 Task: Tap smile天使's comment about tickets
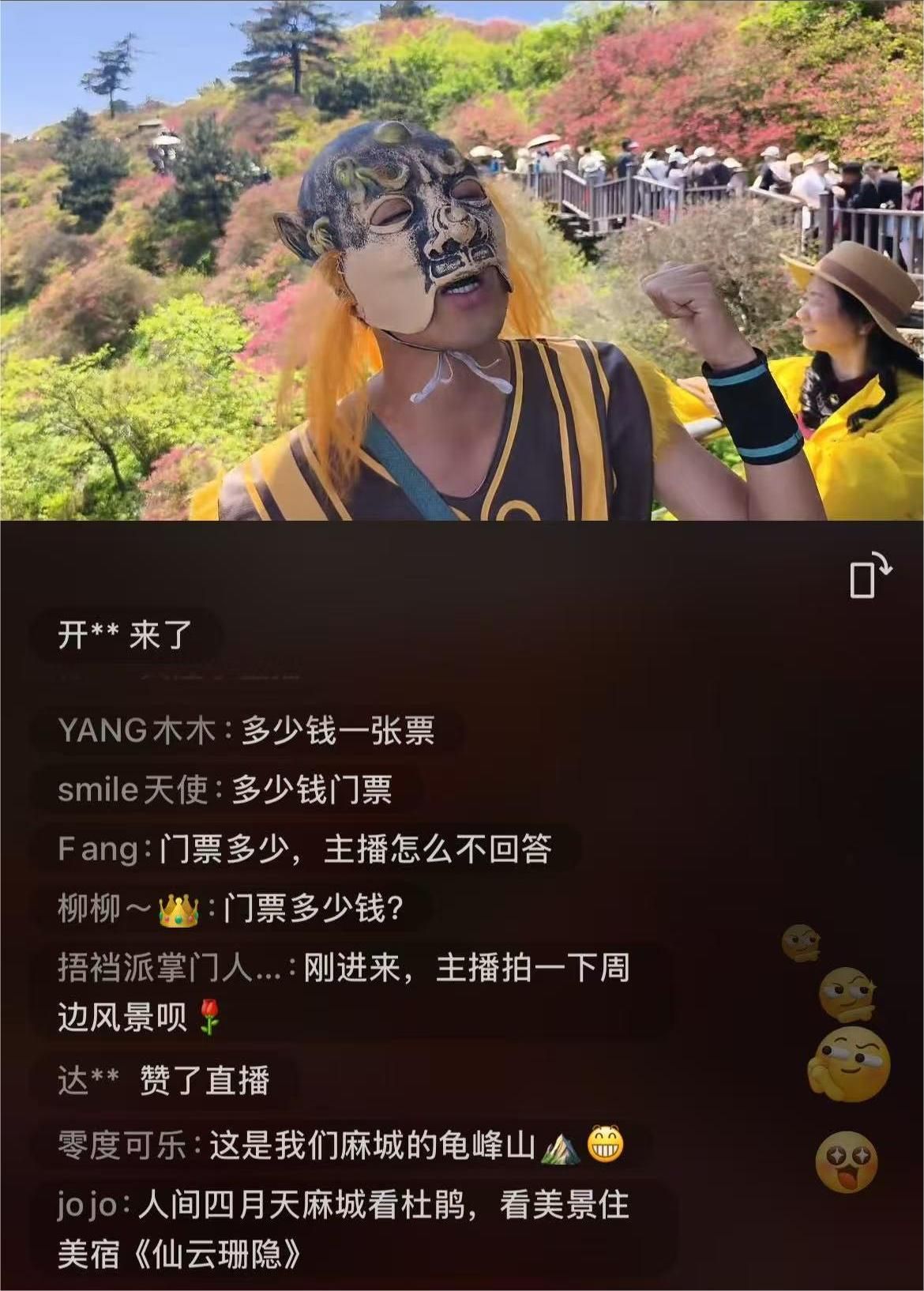pos(225,789)
